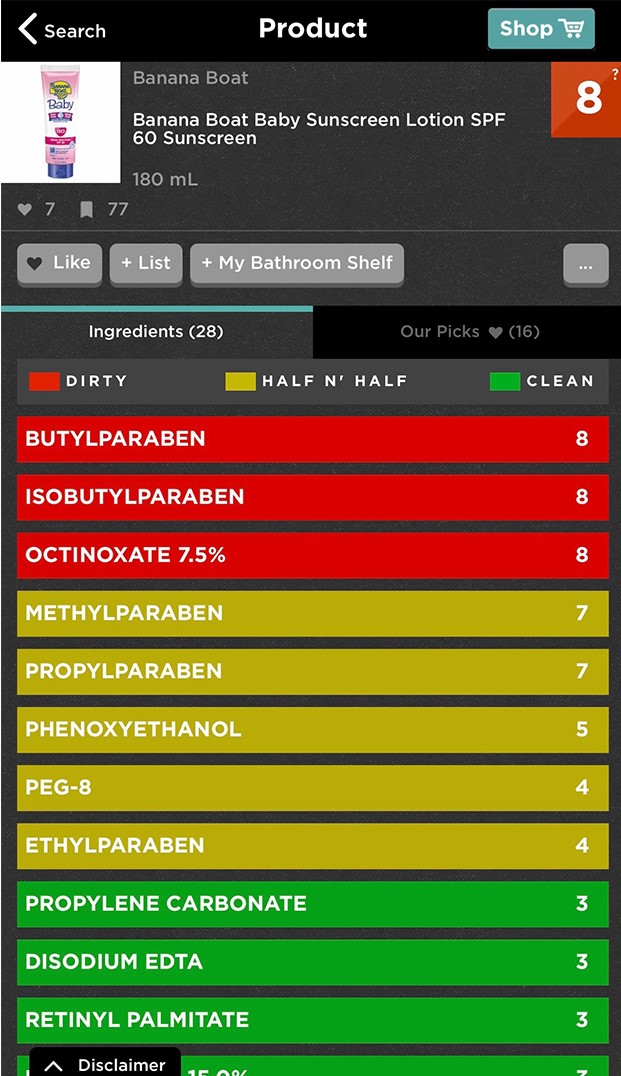The image size is (621, 1076).
Task: Go back to Search
Action: click(x=62, y=30)
